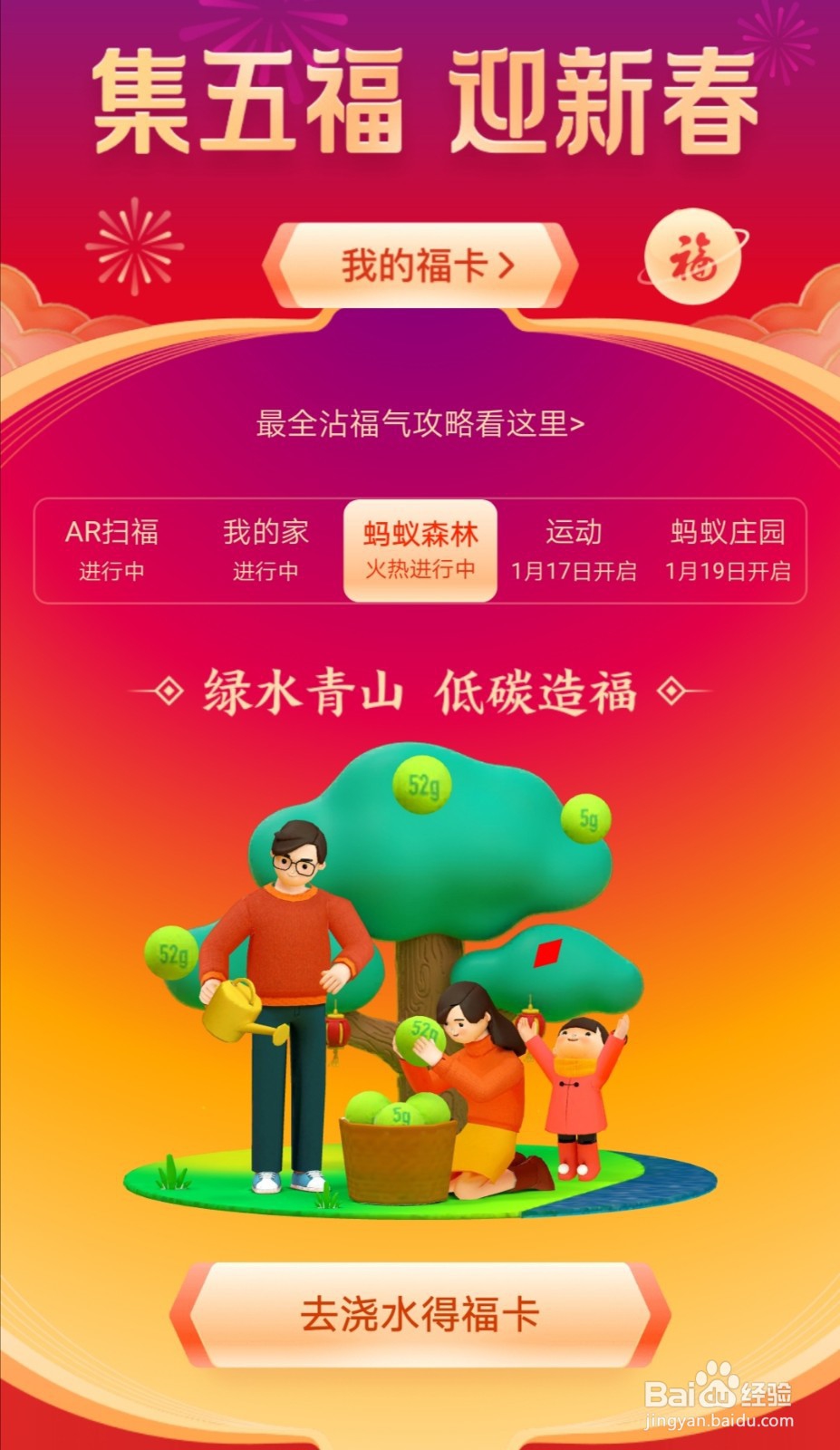Tap 去浇水得福卡 at the bottom

[x=420, y=1311]
